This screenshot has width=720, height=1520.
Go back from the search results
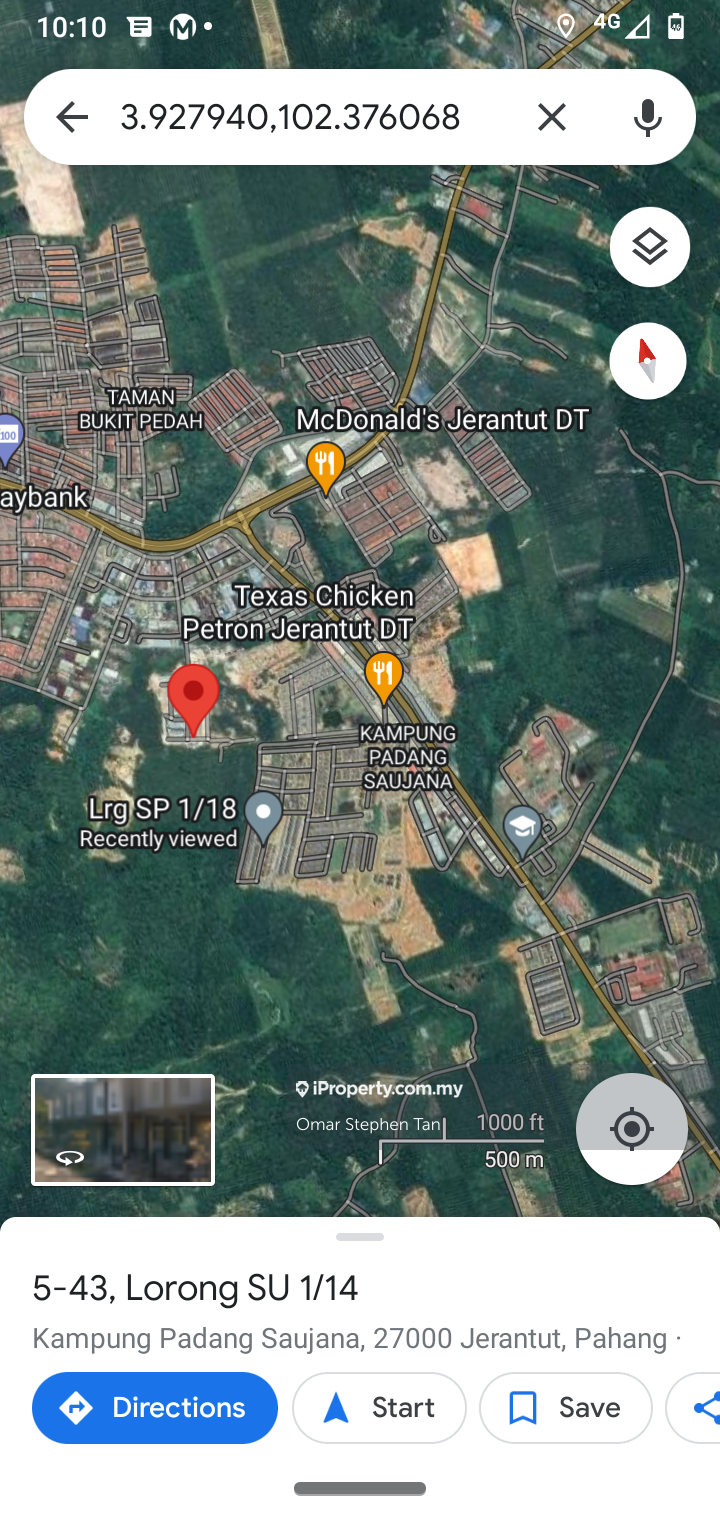pyautogui.click(x=71, y=117)
